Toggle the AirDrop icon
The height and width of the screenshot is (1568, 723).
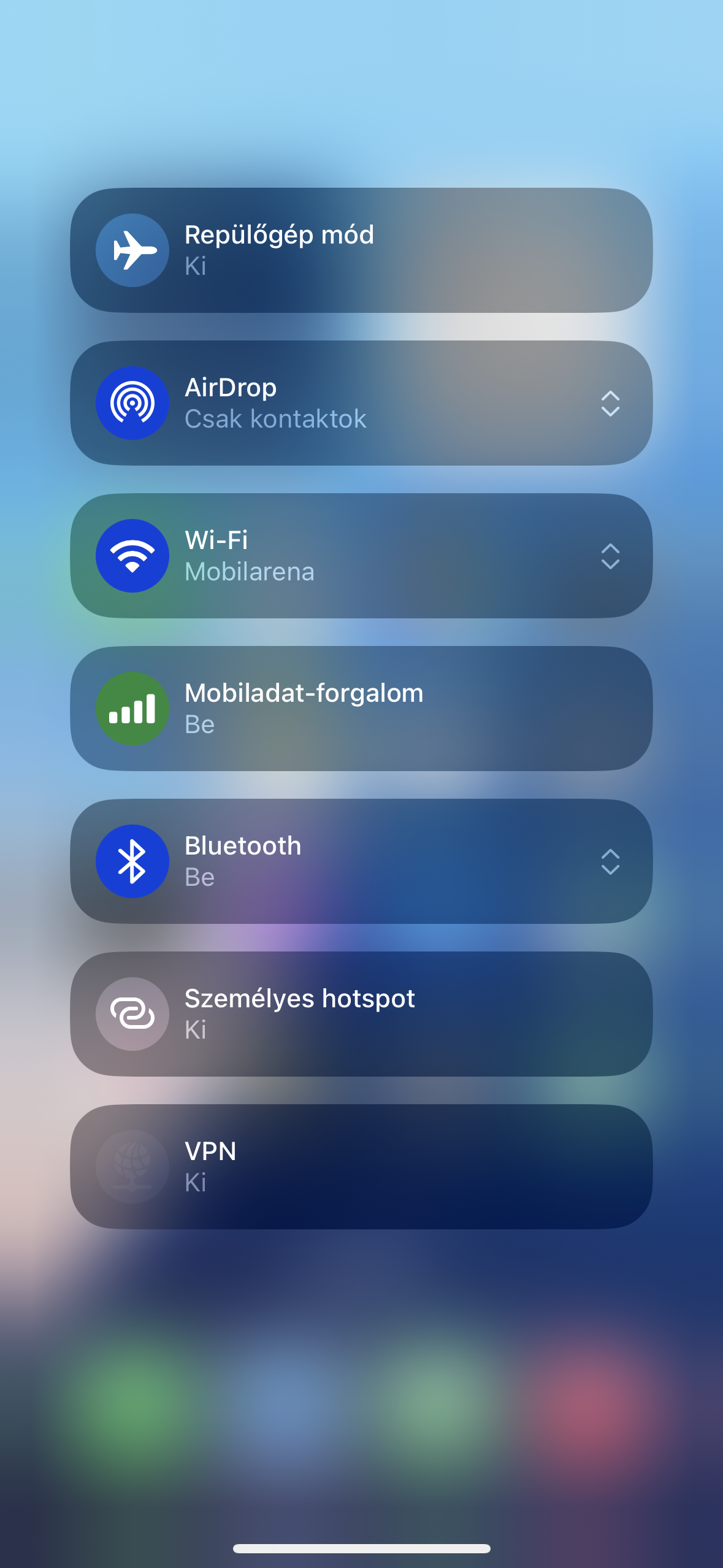click(x=132, y=403)
